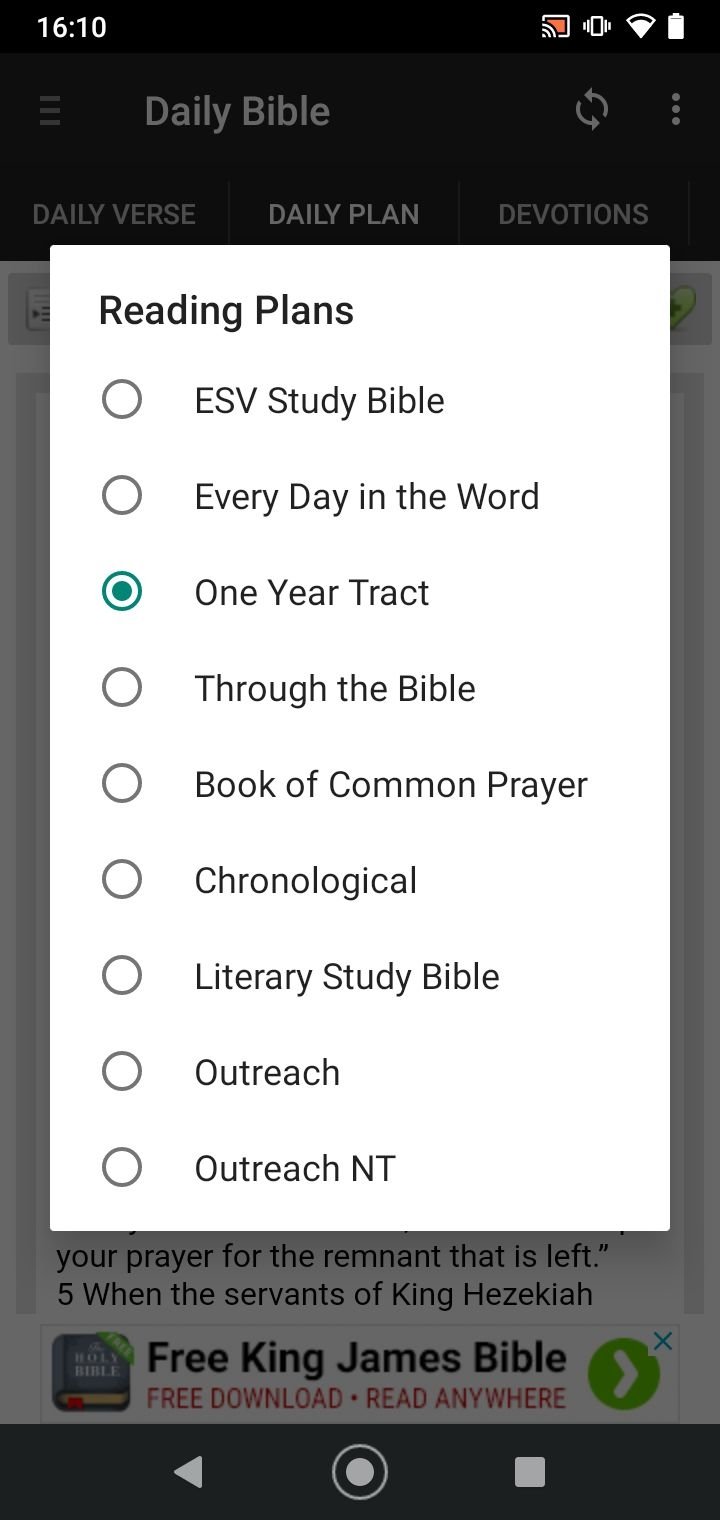Screen dimensions: 720x1520
Task: Close the King James Bible ad
Action: [x=662, y=1342]
